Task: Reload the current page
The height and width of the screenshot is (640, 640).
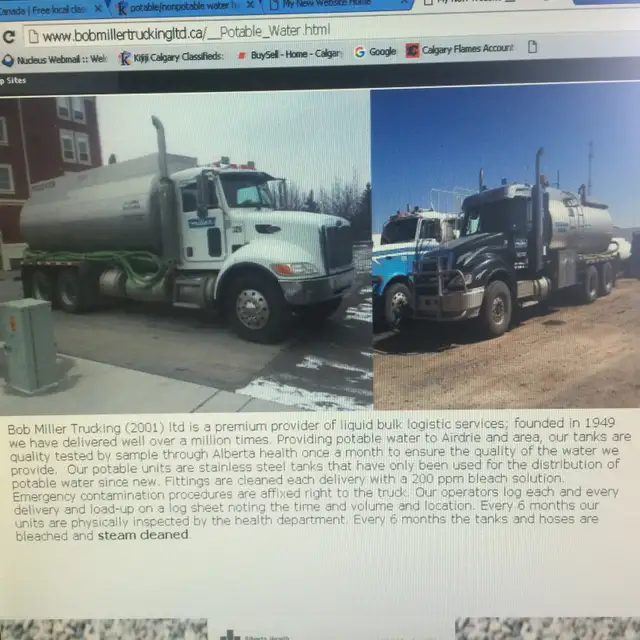Action: 9,36
